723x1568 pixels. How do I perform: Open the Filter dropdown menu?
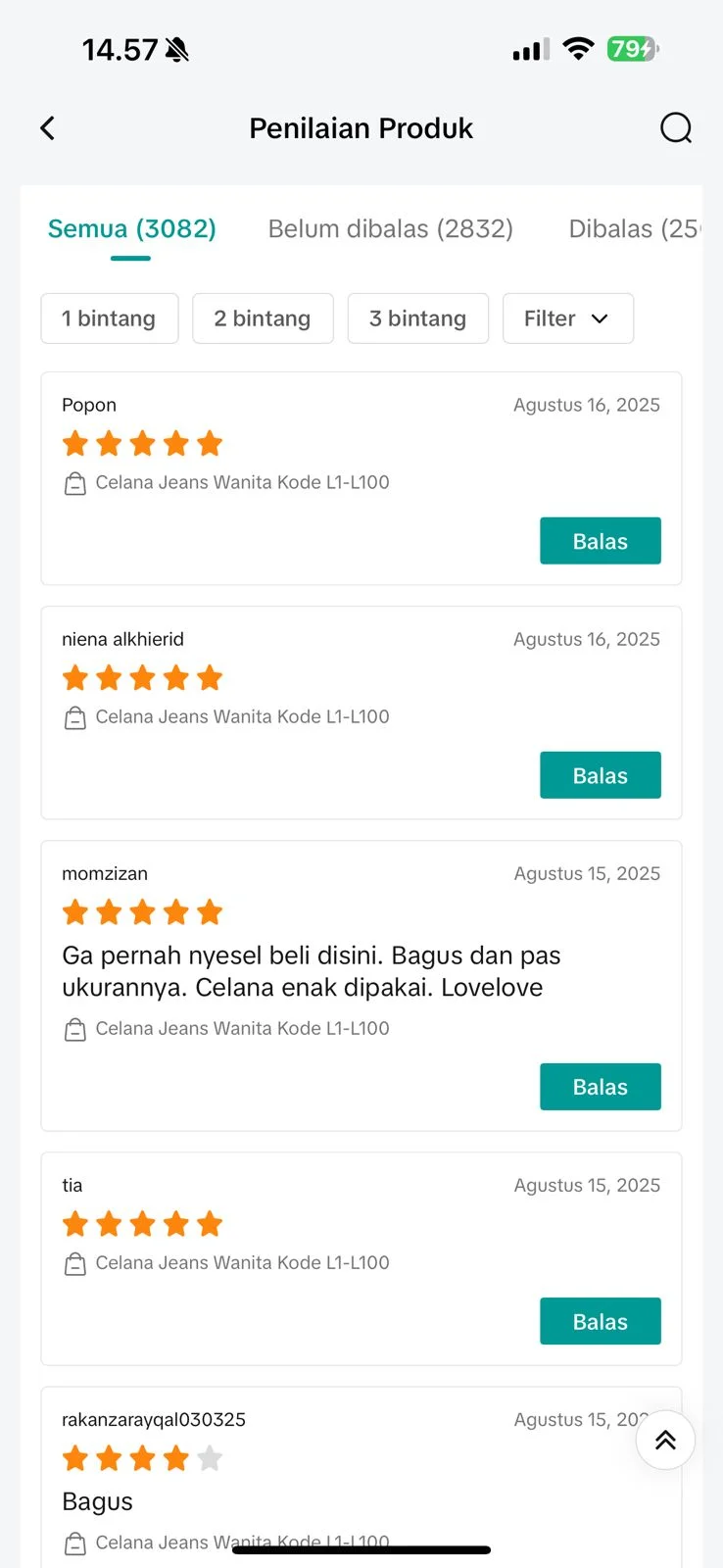[x=568, y=318]
